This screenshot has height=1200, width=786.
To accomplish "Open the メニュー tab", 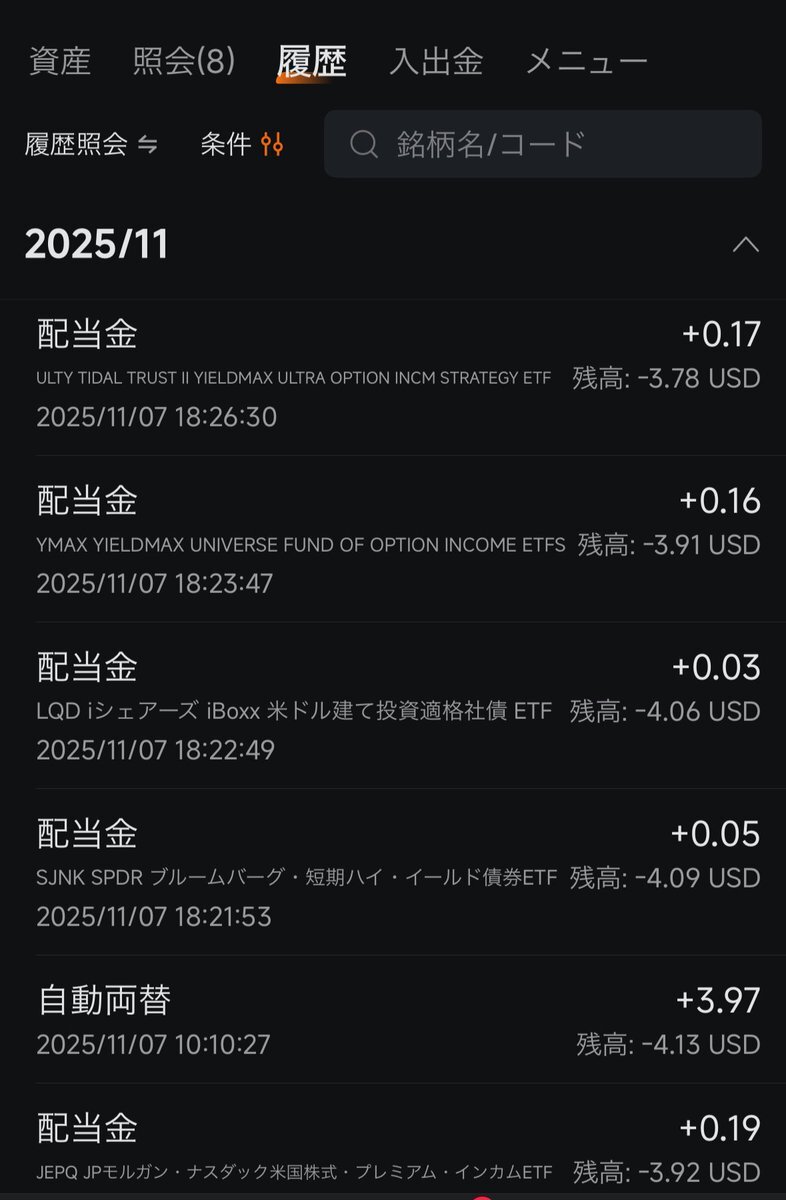I will [587, 62].
